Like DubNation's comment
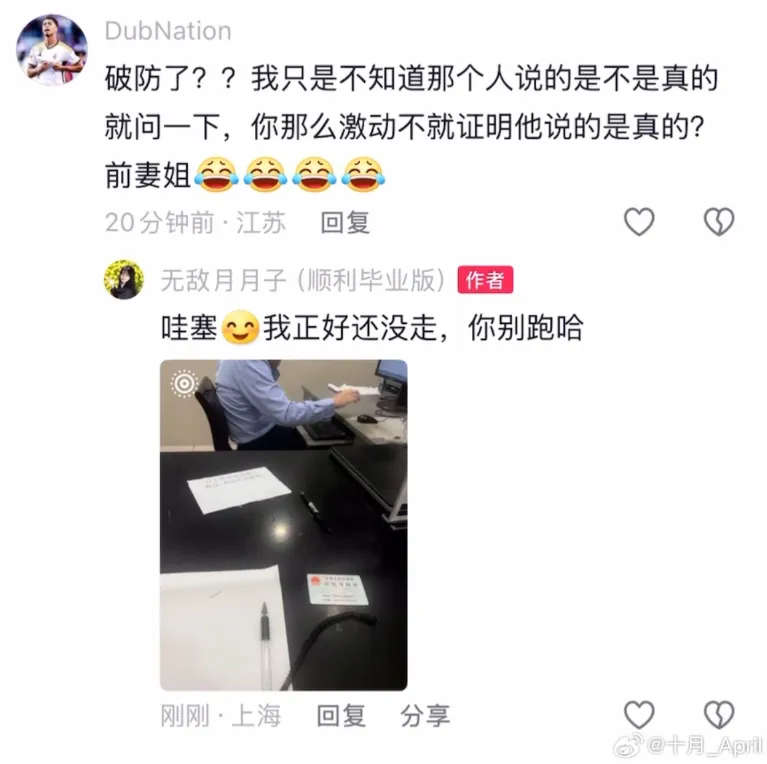 (639, 222)
